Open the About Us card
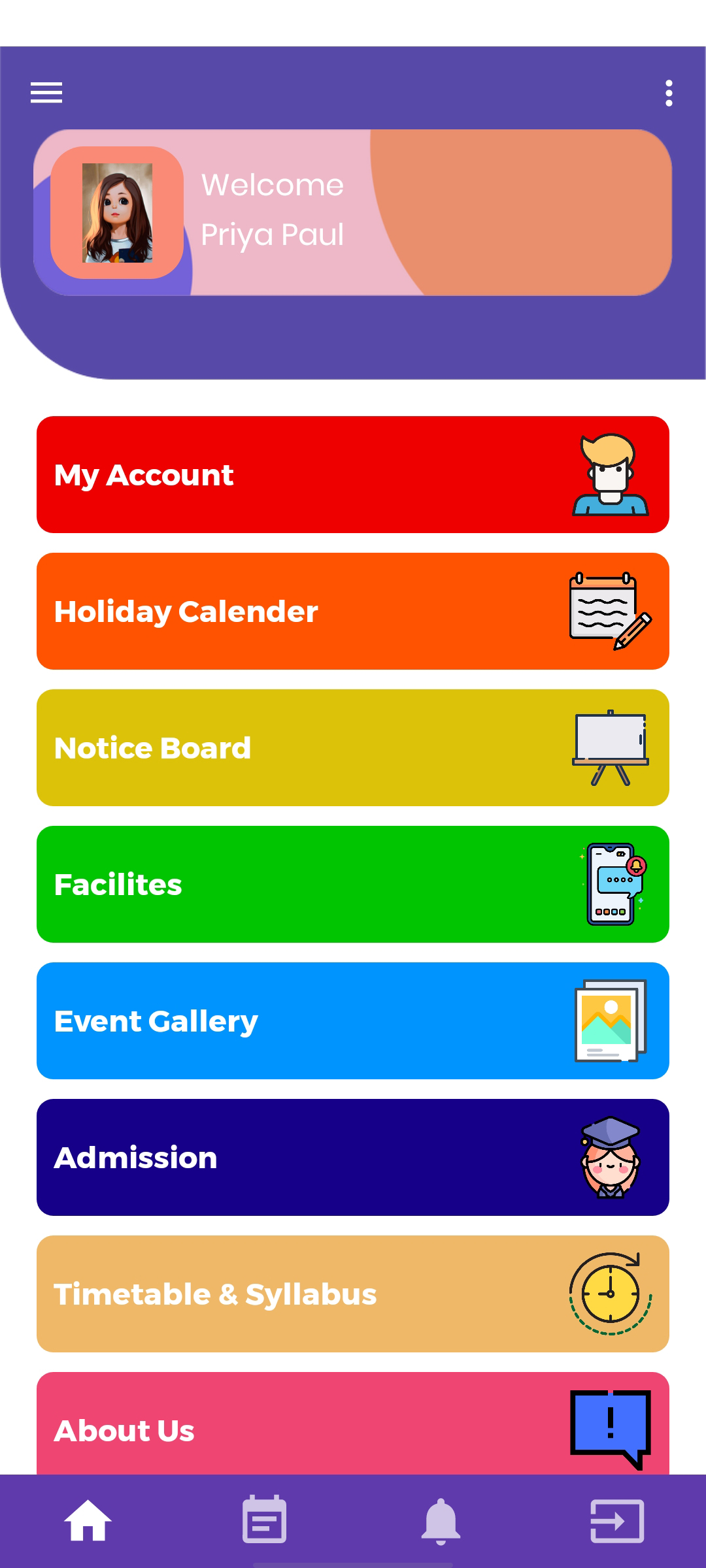706x1568 pixels. (353, 1428)
